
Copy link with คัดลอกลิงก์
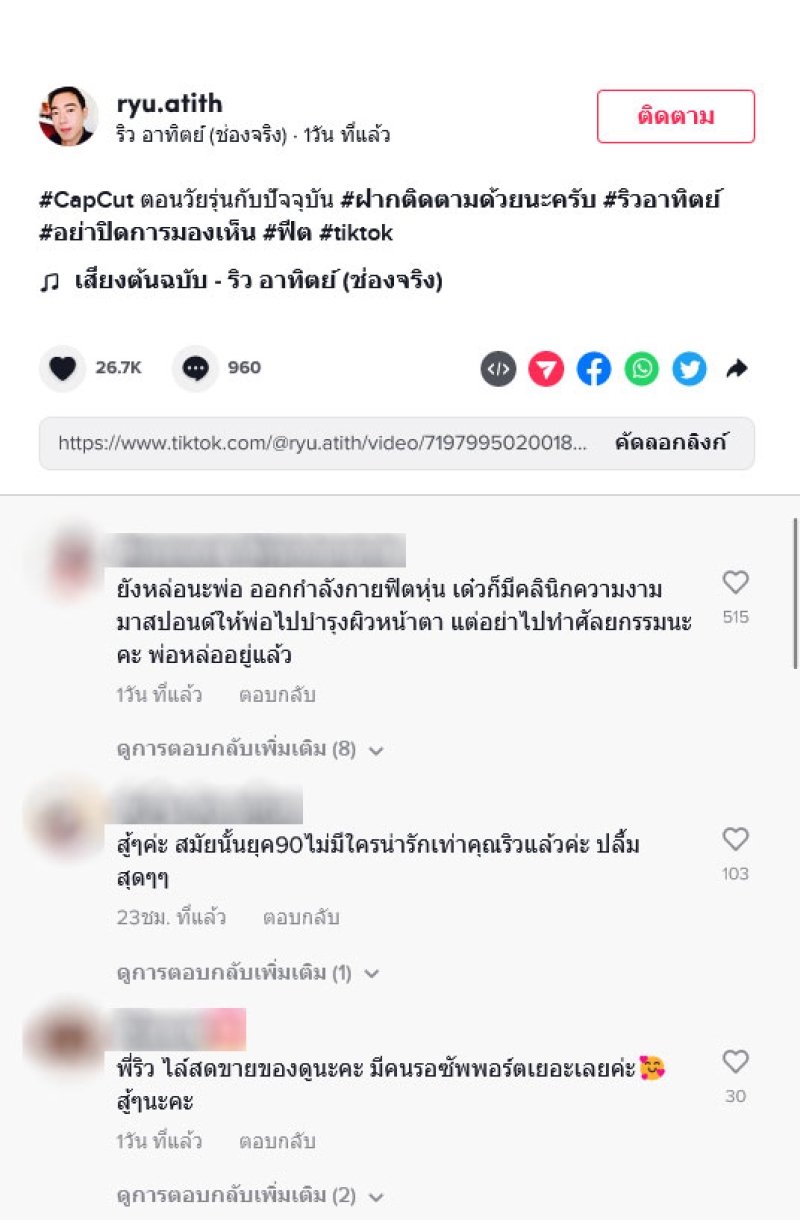pyautogui.click(x=670, y=443)
